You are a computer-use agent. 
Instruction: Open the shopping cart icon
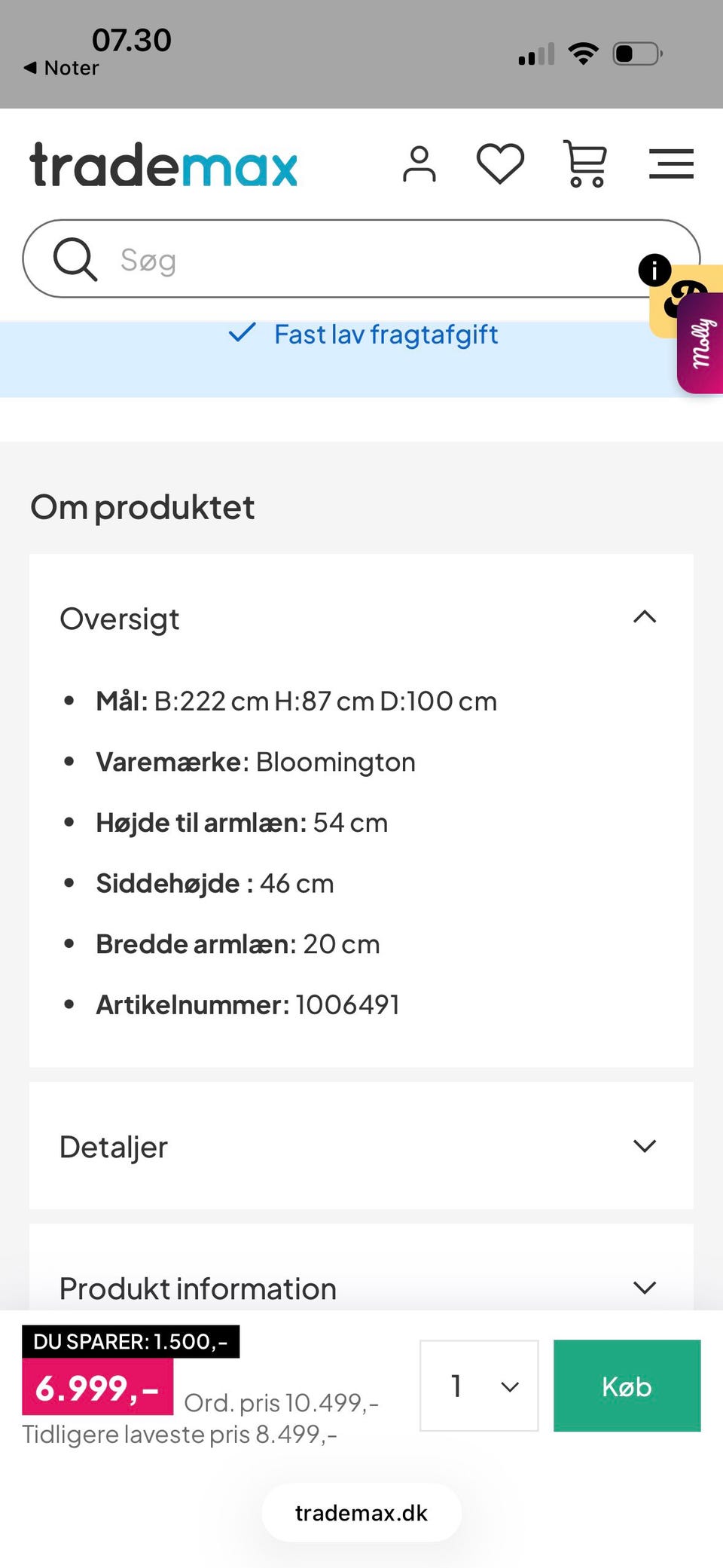pyautogui.click(x=586, y=163)
